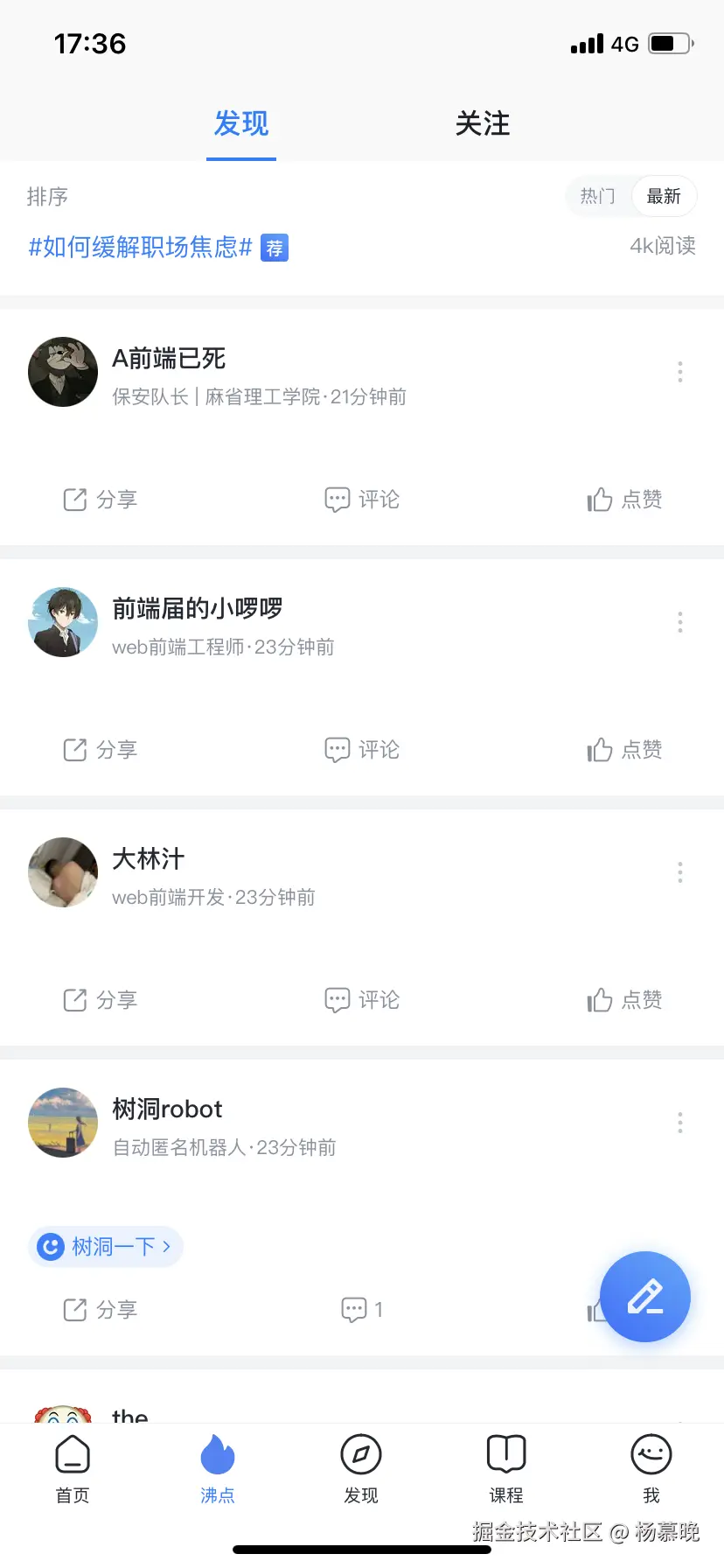
Task: Tap the 首页 home icon
Action: tap(73, 1468)
